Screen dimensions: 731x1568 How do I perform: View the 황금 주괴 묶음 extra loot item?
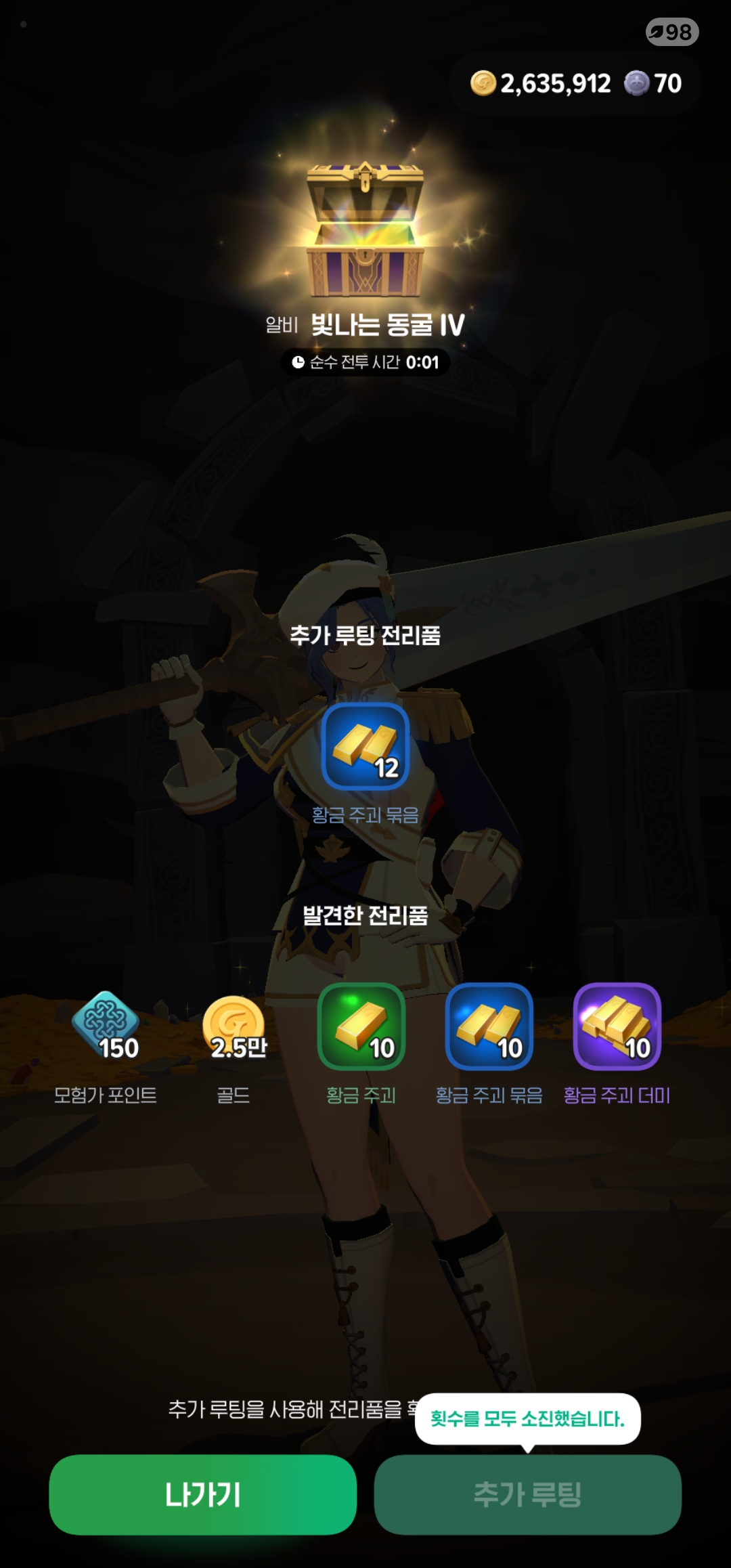point(365,746)
